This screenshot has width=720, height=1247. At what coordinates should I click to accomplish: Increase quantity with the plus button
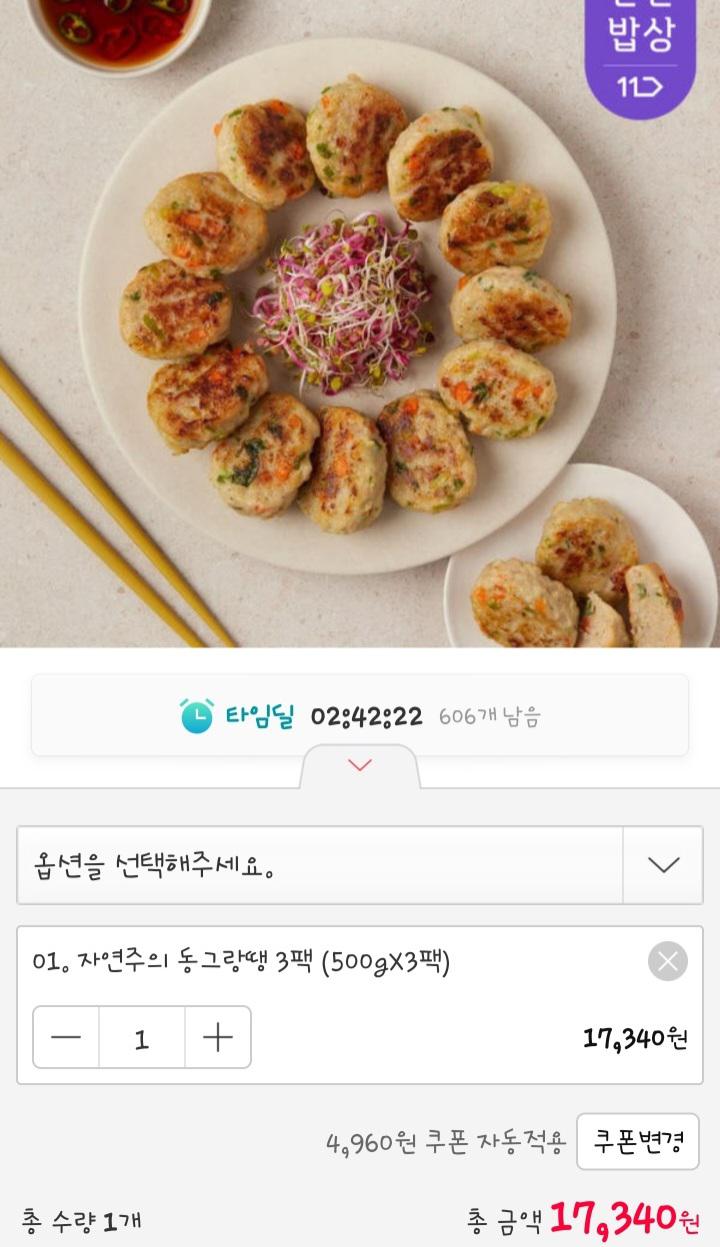(217, 1037)
